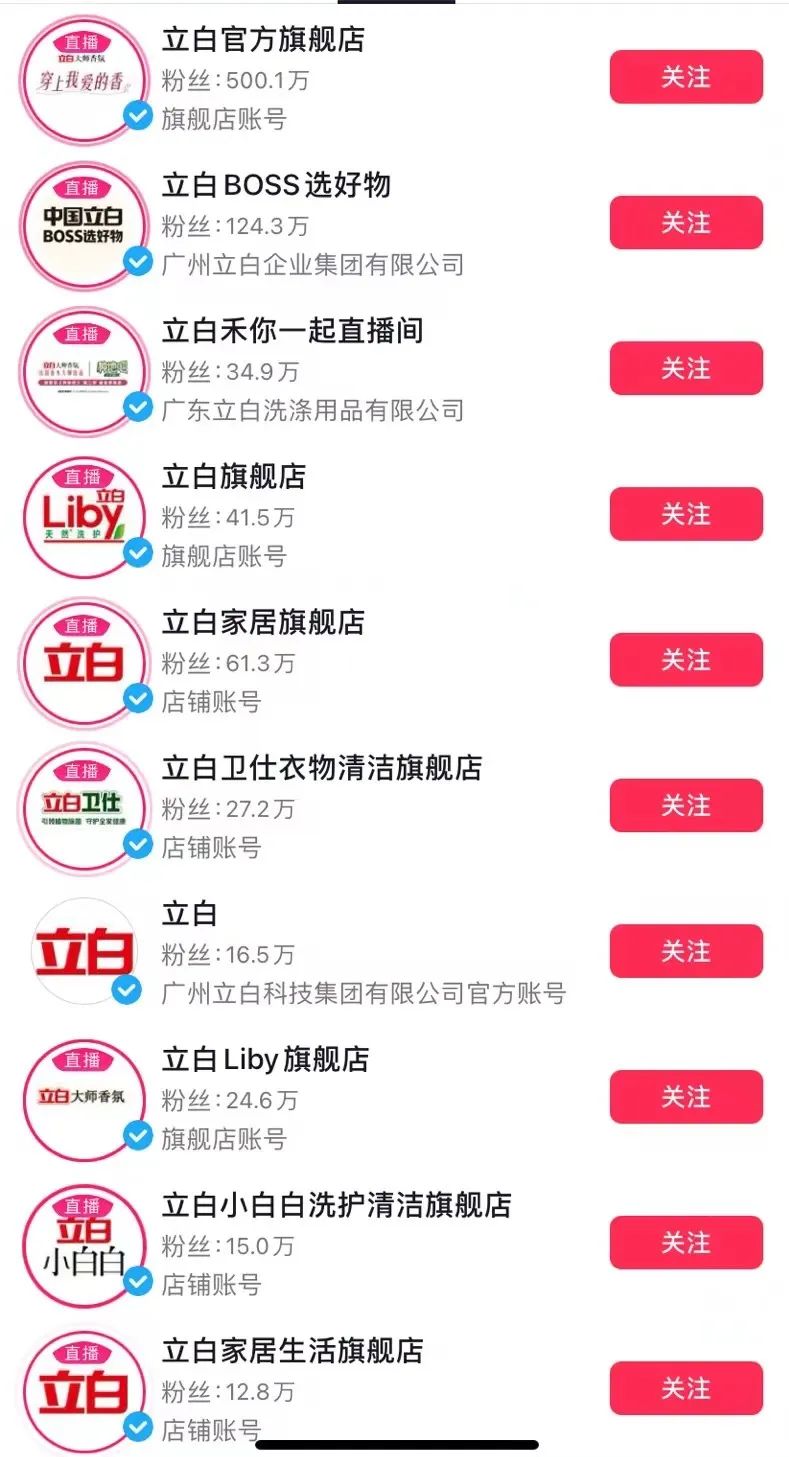
Task: Open 立白BOSS选好物 live avatar
Action: (x=84, y=224)
